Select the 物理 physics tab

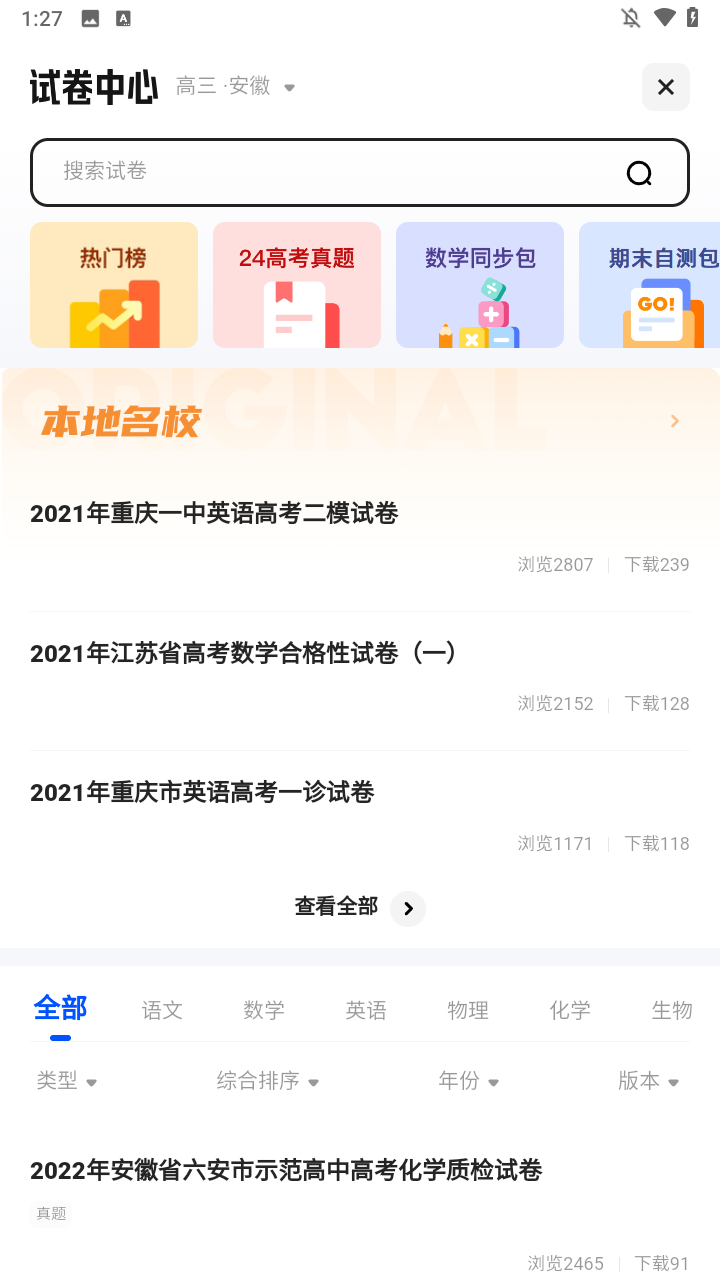tap(468, 1010)
